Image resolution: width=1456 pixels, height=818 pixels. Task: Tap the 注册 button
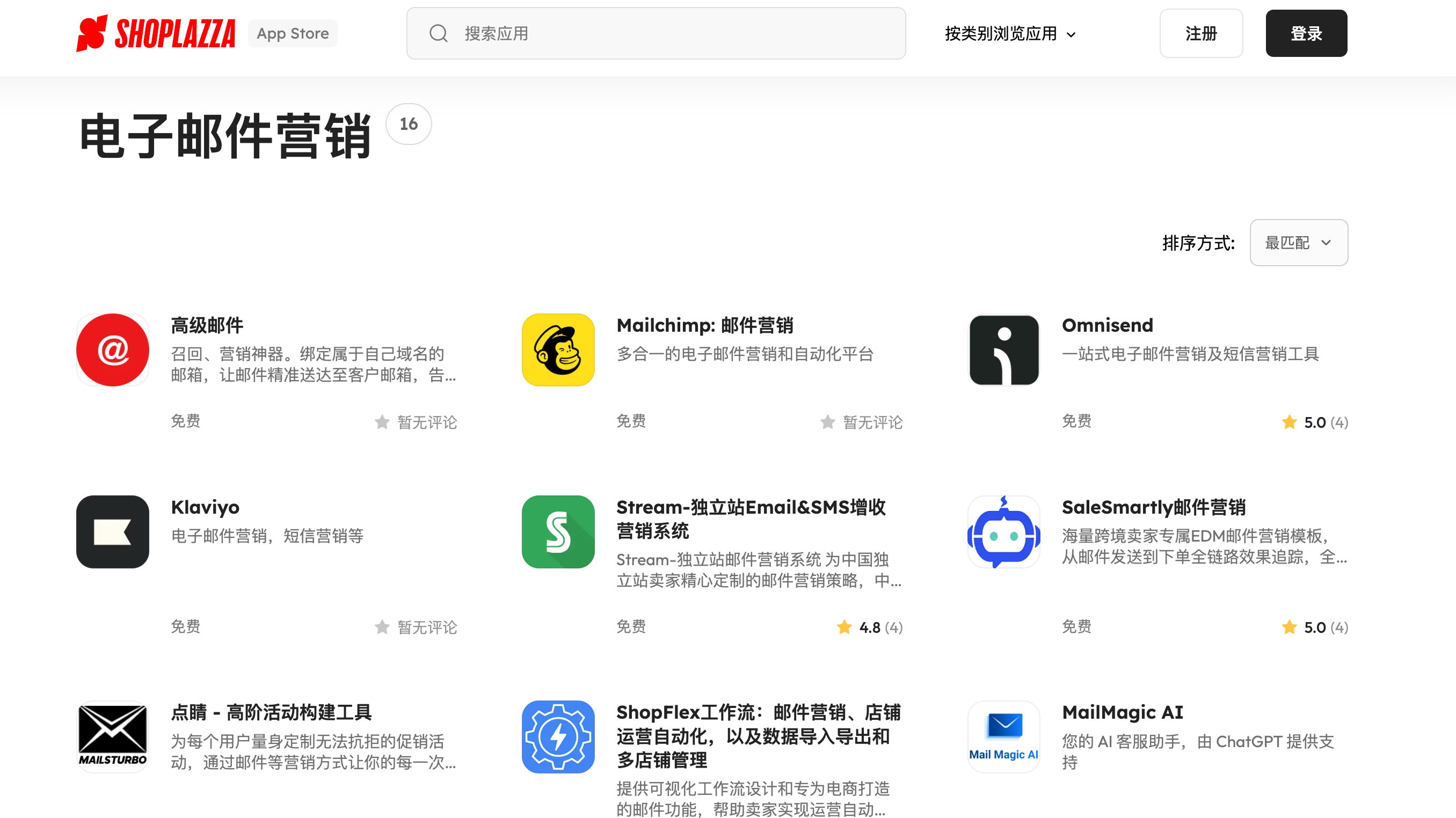[1200, 33]
